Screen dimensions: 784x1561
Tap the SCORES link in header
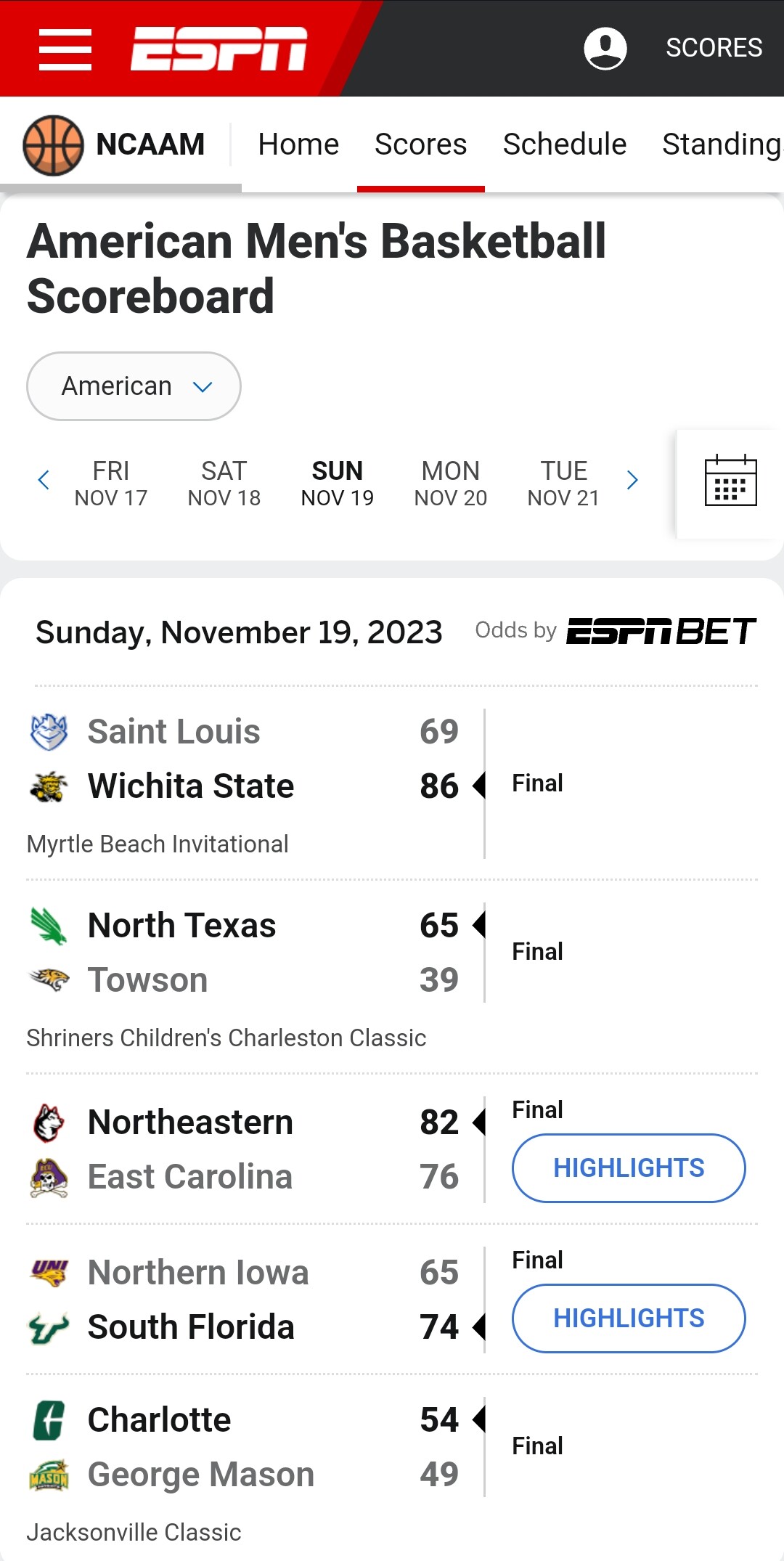coord(714,48)
